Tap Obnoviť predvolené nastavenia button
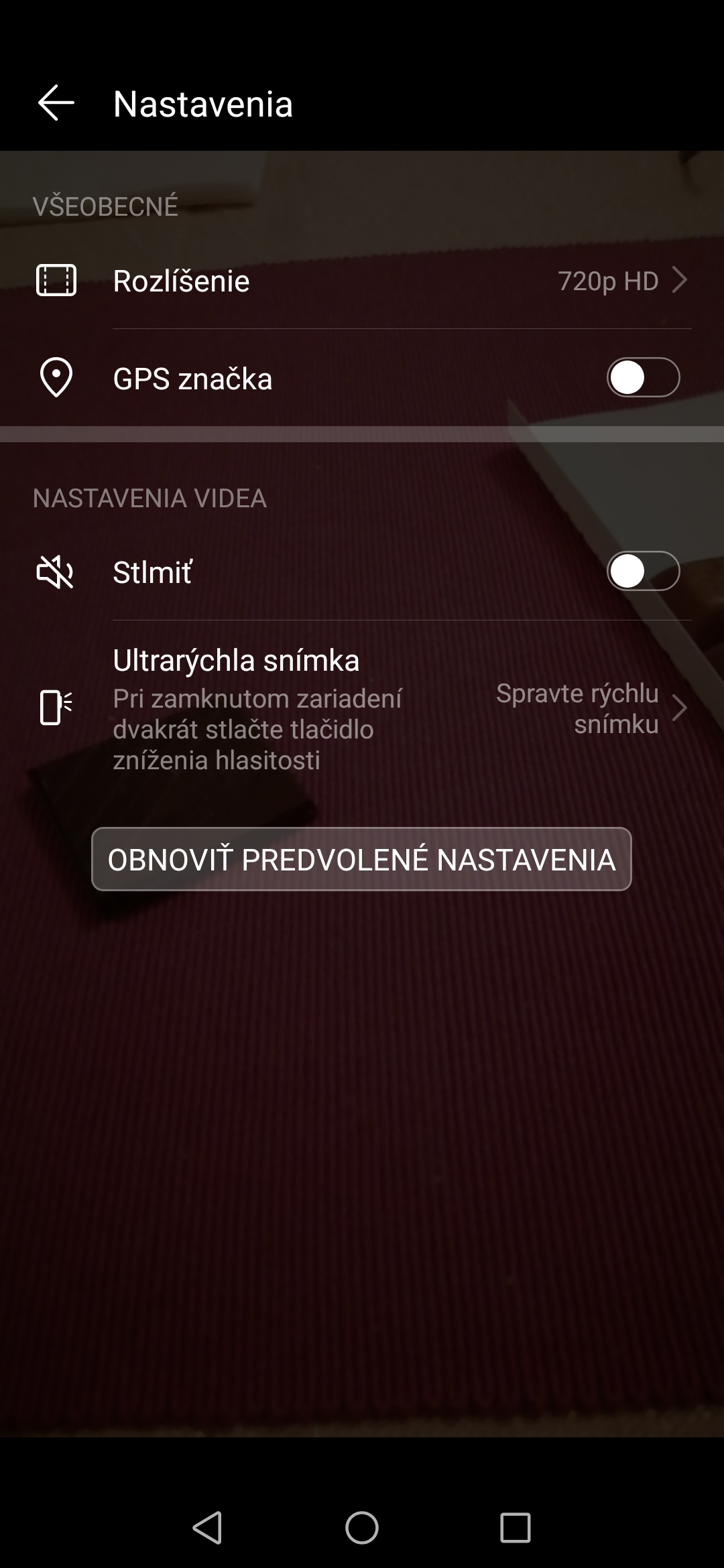724x1568 pixels. pos(361,859)
